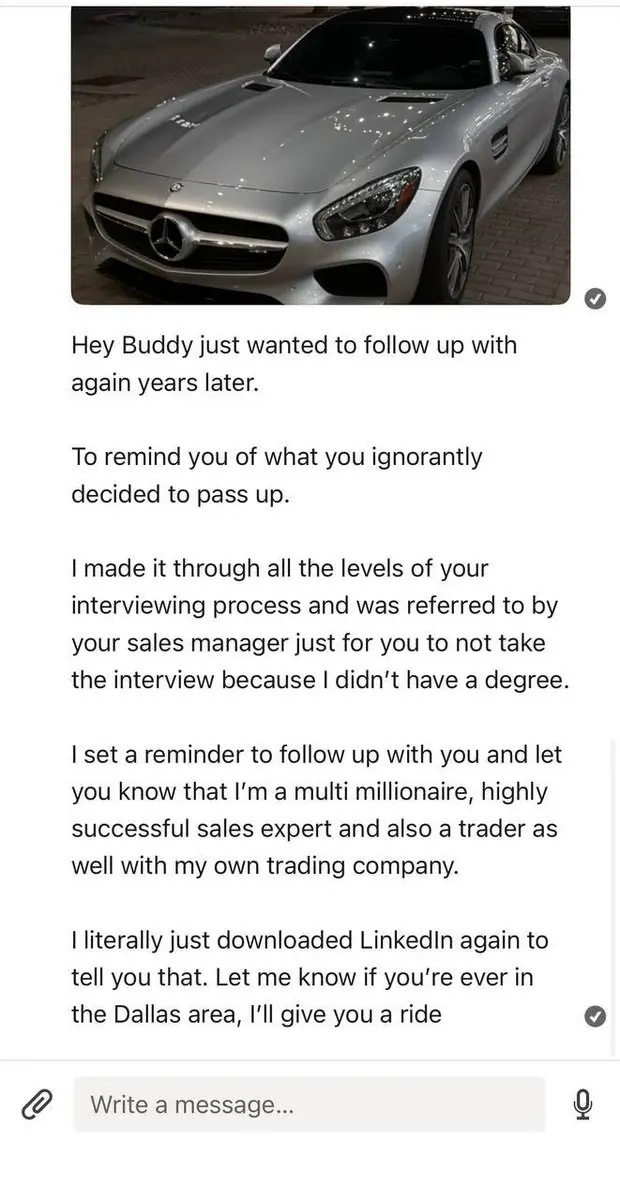Focus the Write a message field
The height and width of the screenshot is (1200, 620).
click(x=309, y=1104)
